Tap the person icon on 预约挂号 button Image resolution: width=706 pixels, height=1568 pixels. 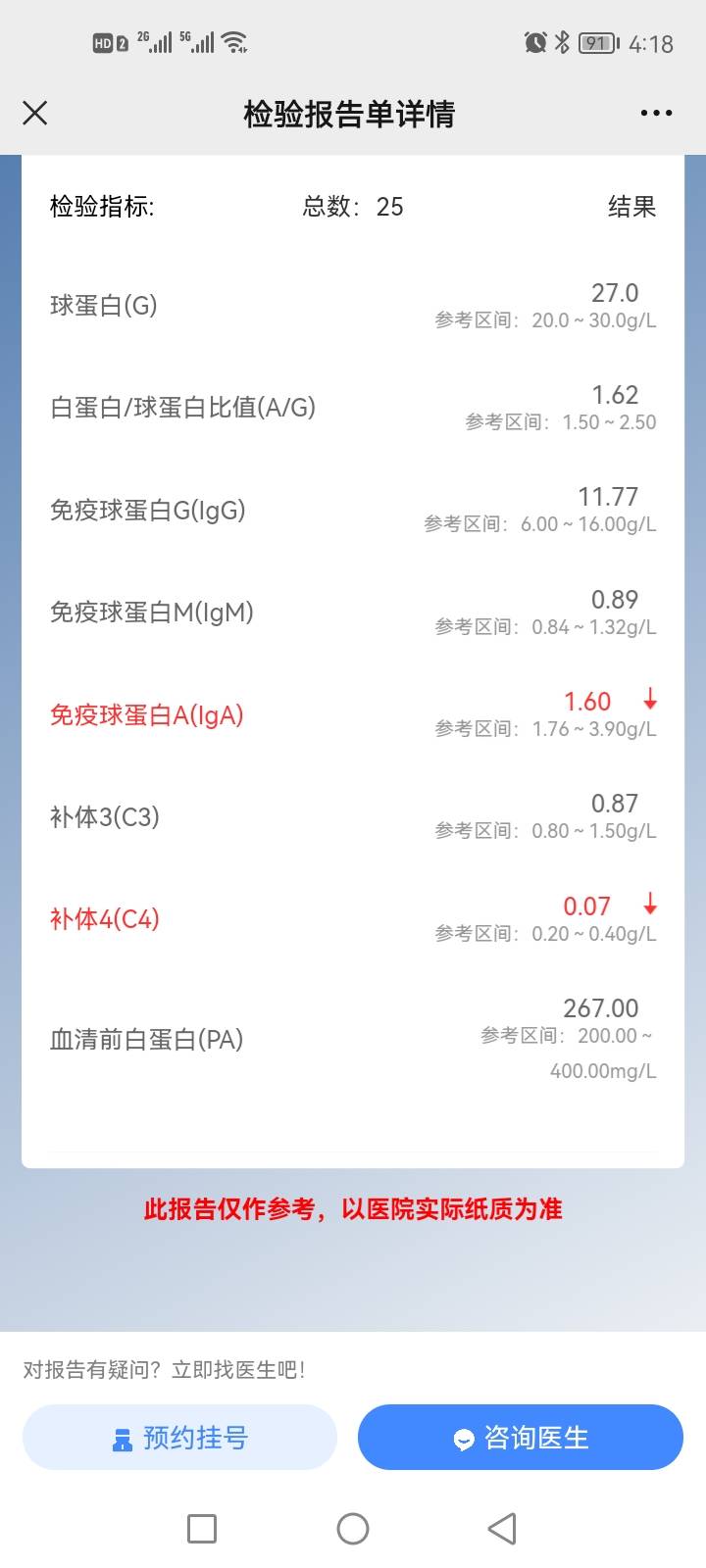pos(122,1438)
